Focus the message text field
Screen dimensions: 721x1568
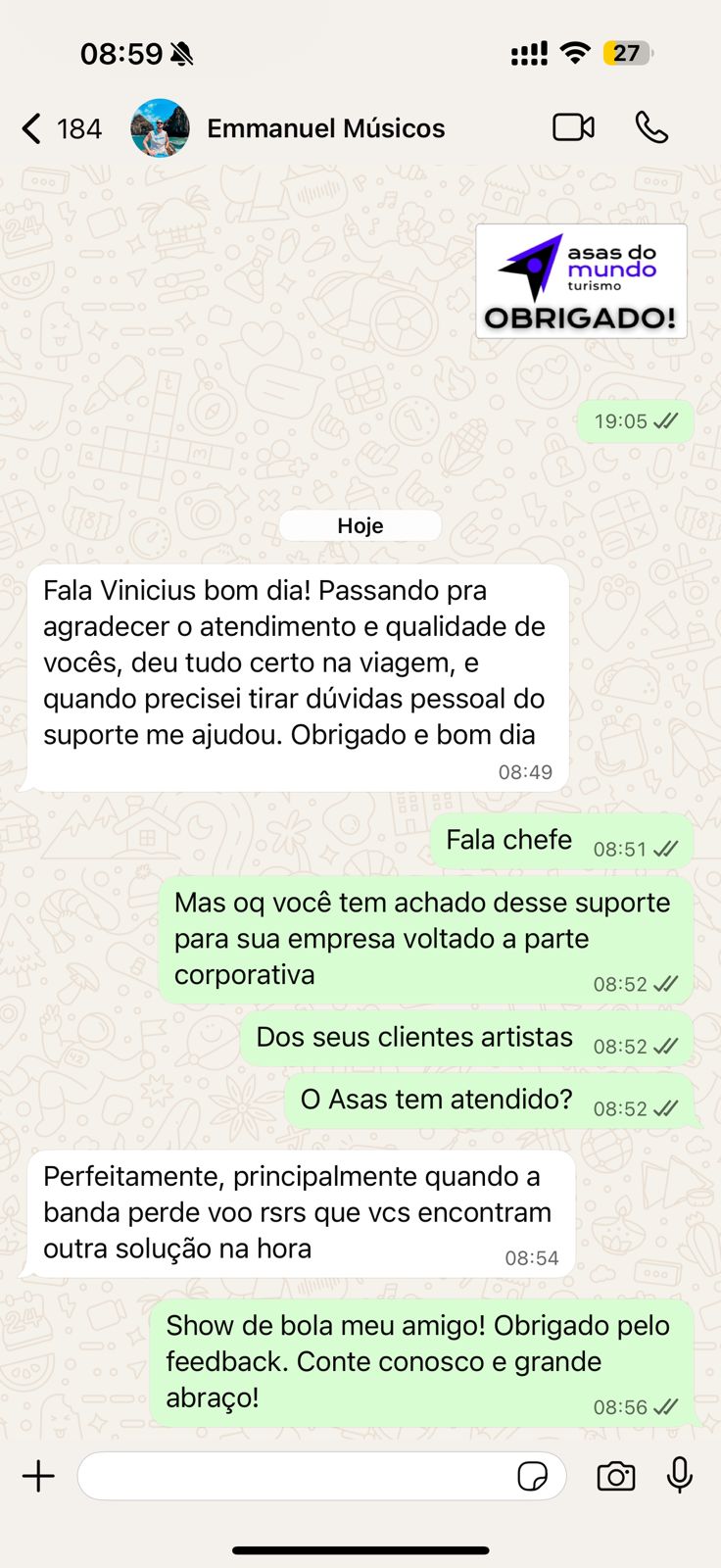tap(294, 1476)
